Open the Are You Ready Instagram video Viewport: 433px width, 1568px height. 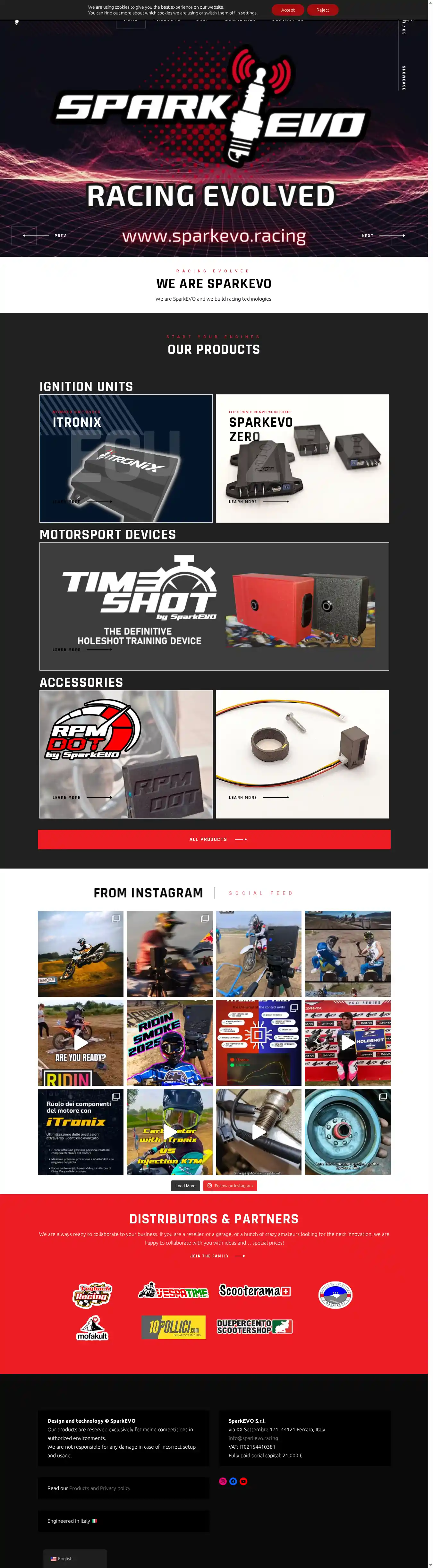80,1043
